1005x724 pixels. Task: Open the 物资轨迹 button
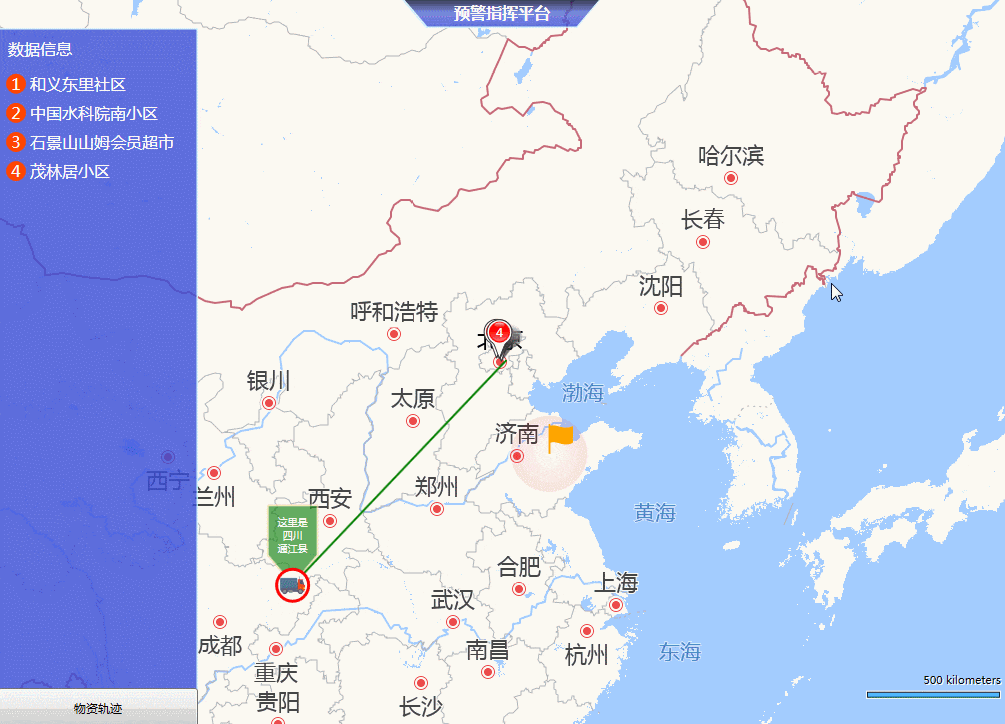point(98,708)
